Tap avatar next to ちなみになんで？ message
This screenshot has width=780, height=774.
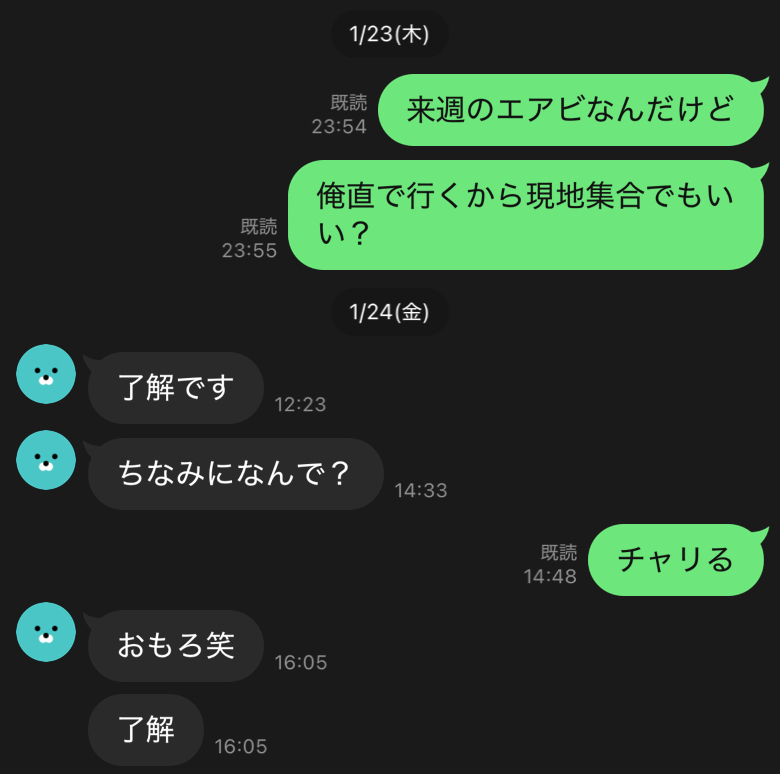(x=46, y=460)
